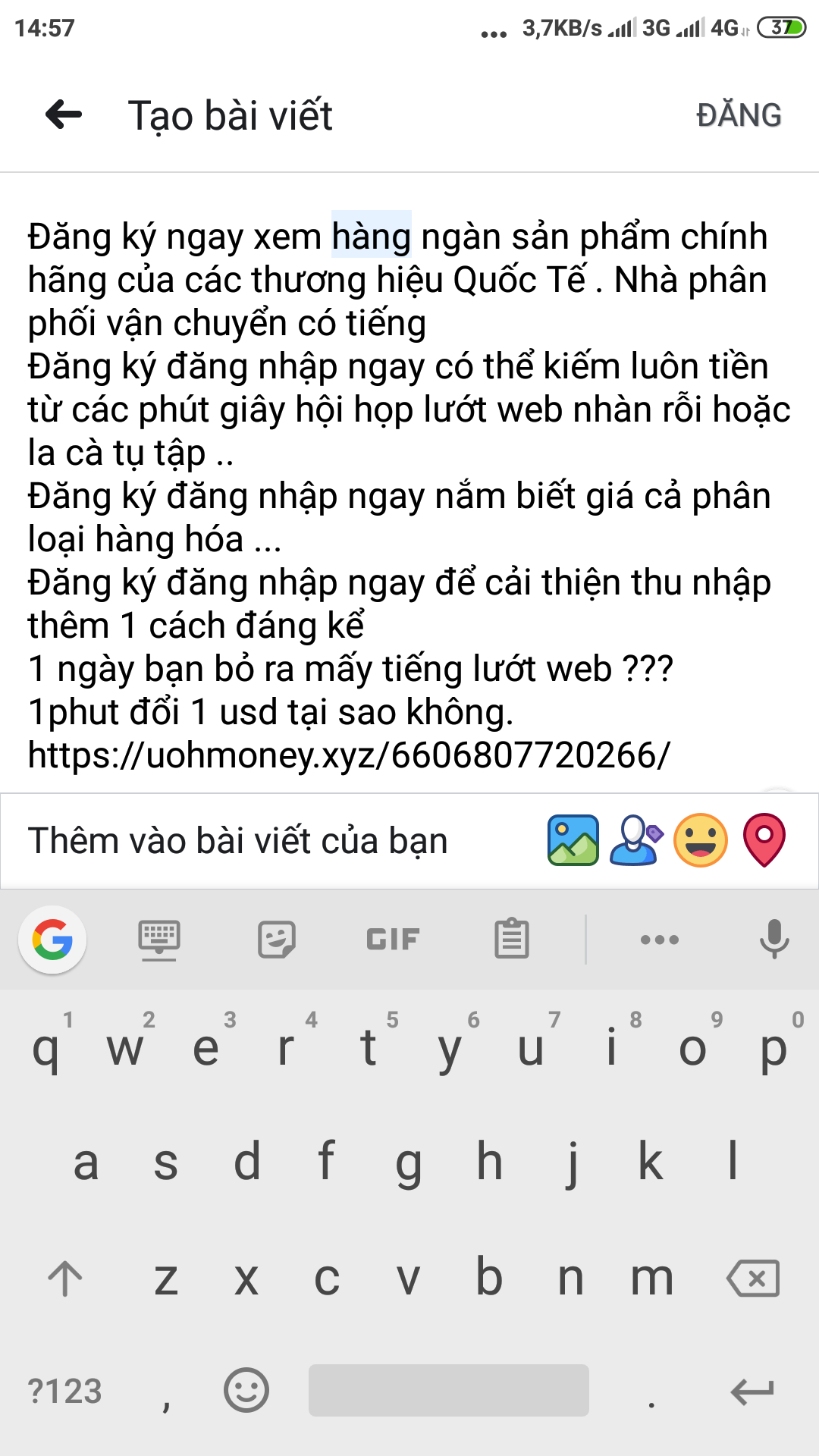Screen dimensions: 819x1456
Task: Tap the backspace key
Action: click(753, 1279)
